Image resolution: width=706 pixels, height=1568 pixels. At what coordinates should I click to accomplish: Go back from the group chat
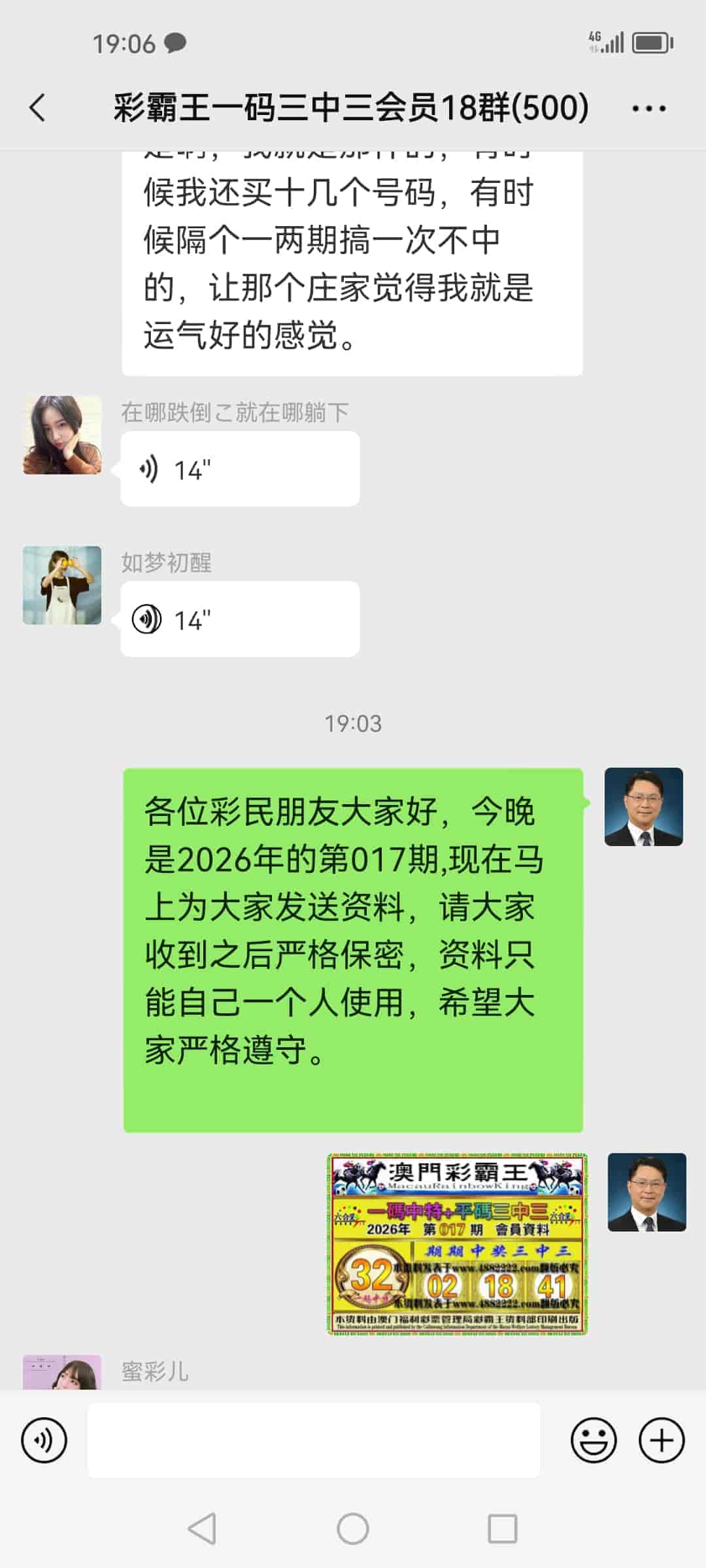click(38, 108)
